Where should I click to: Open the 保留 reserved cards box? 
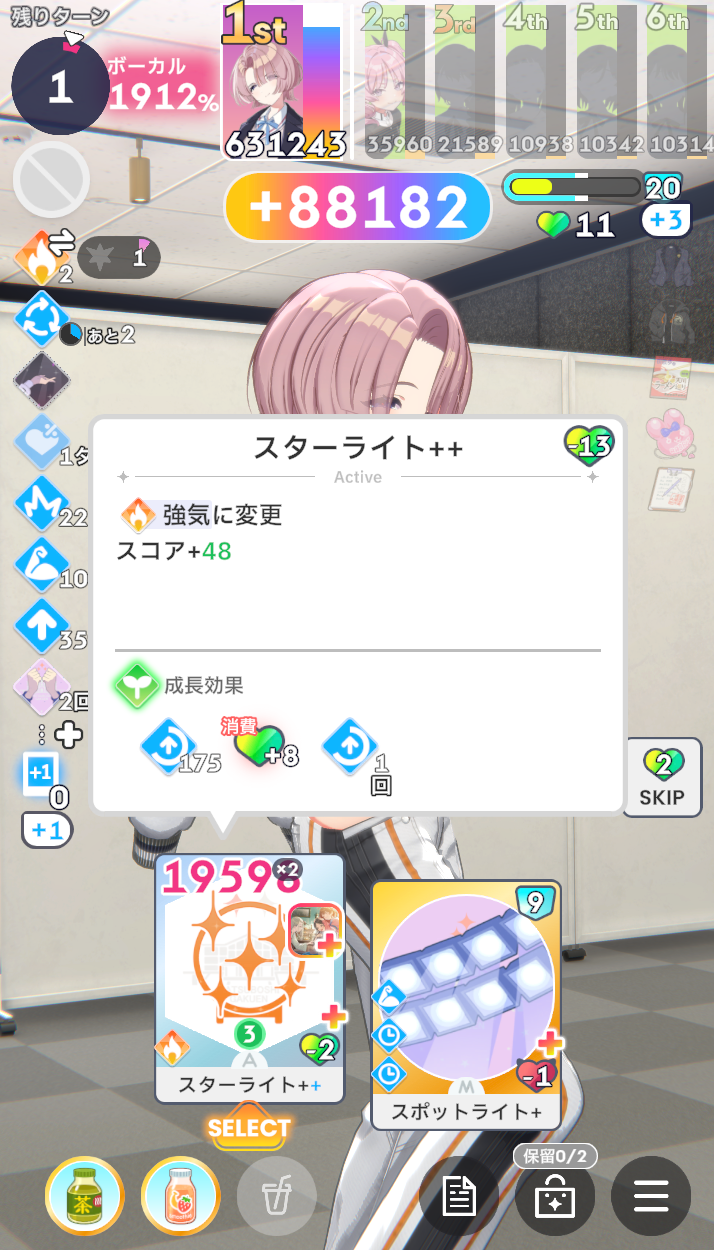click(555, 1196)
